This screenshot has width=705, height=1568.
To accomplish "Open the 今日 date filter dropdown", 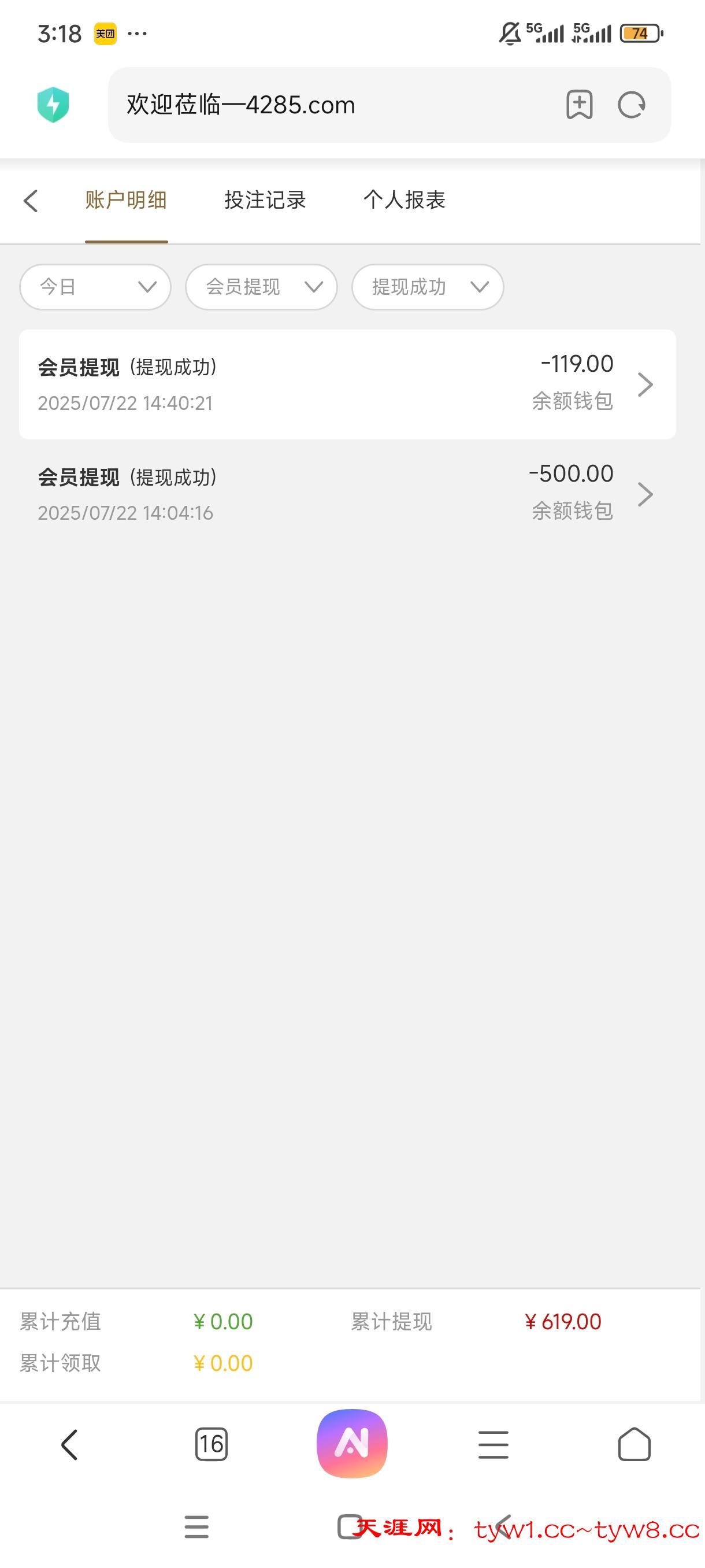I will [x=94, y=287].
